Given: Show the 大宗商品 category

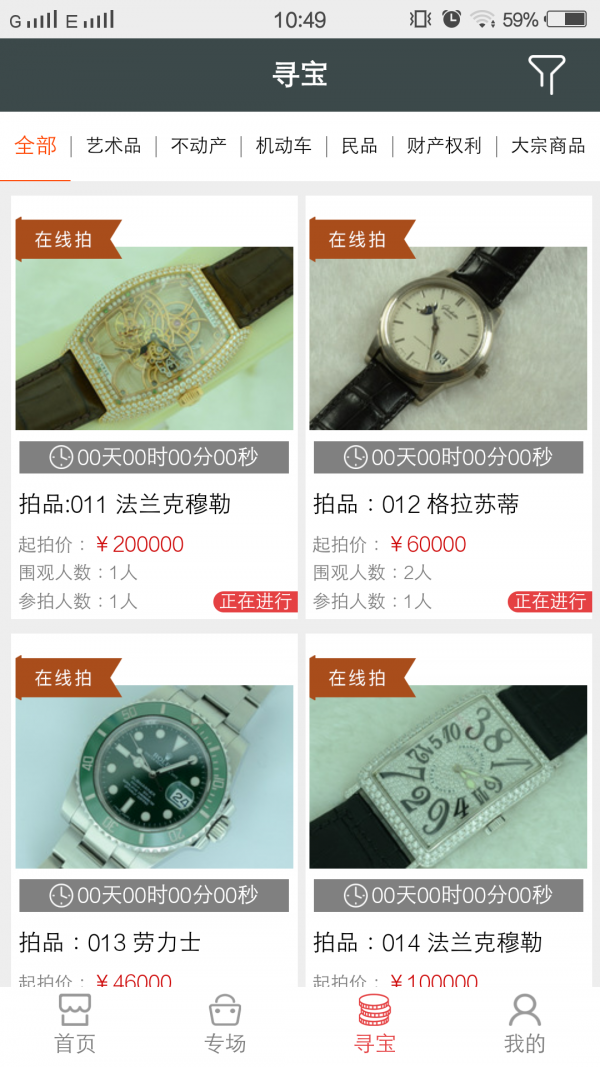Looking at the screenshot, I should [x=548, y=146].
